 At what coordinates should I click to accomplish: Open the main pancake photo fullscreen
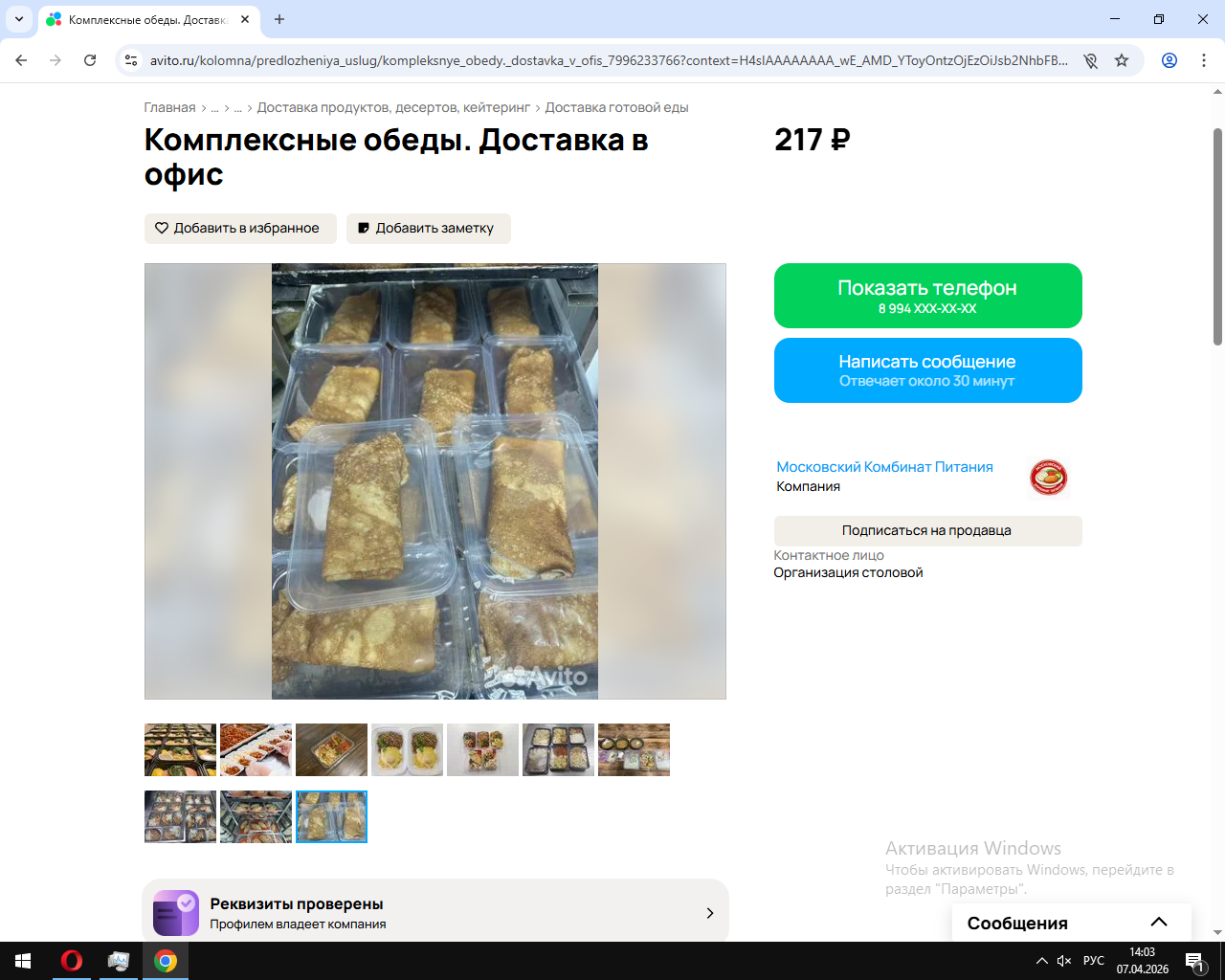click(x=434, y=480)
